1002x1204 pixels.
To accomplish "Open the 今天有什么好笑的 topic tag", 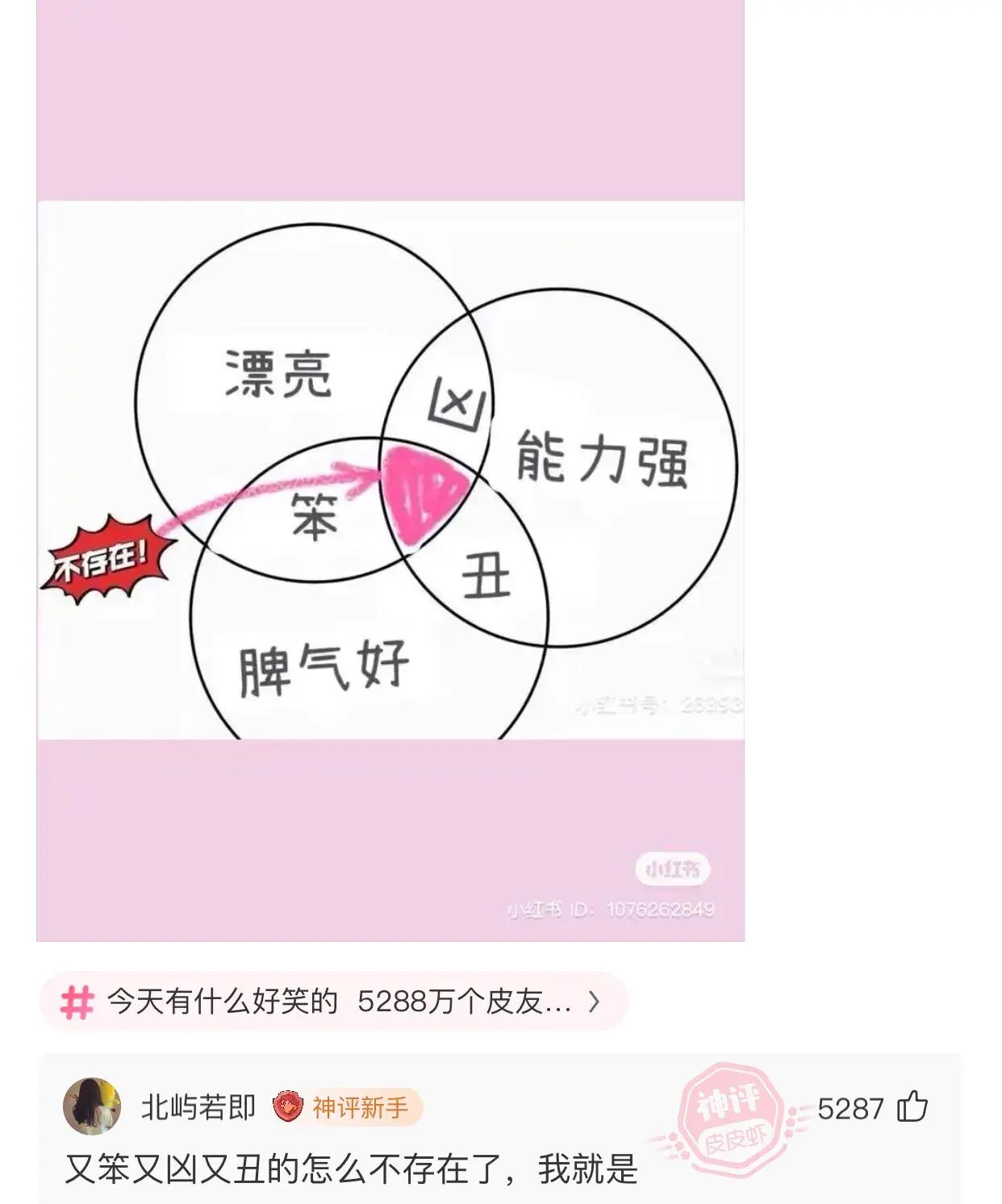I will pos(332,1001).
